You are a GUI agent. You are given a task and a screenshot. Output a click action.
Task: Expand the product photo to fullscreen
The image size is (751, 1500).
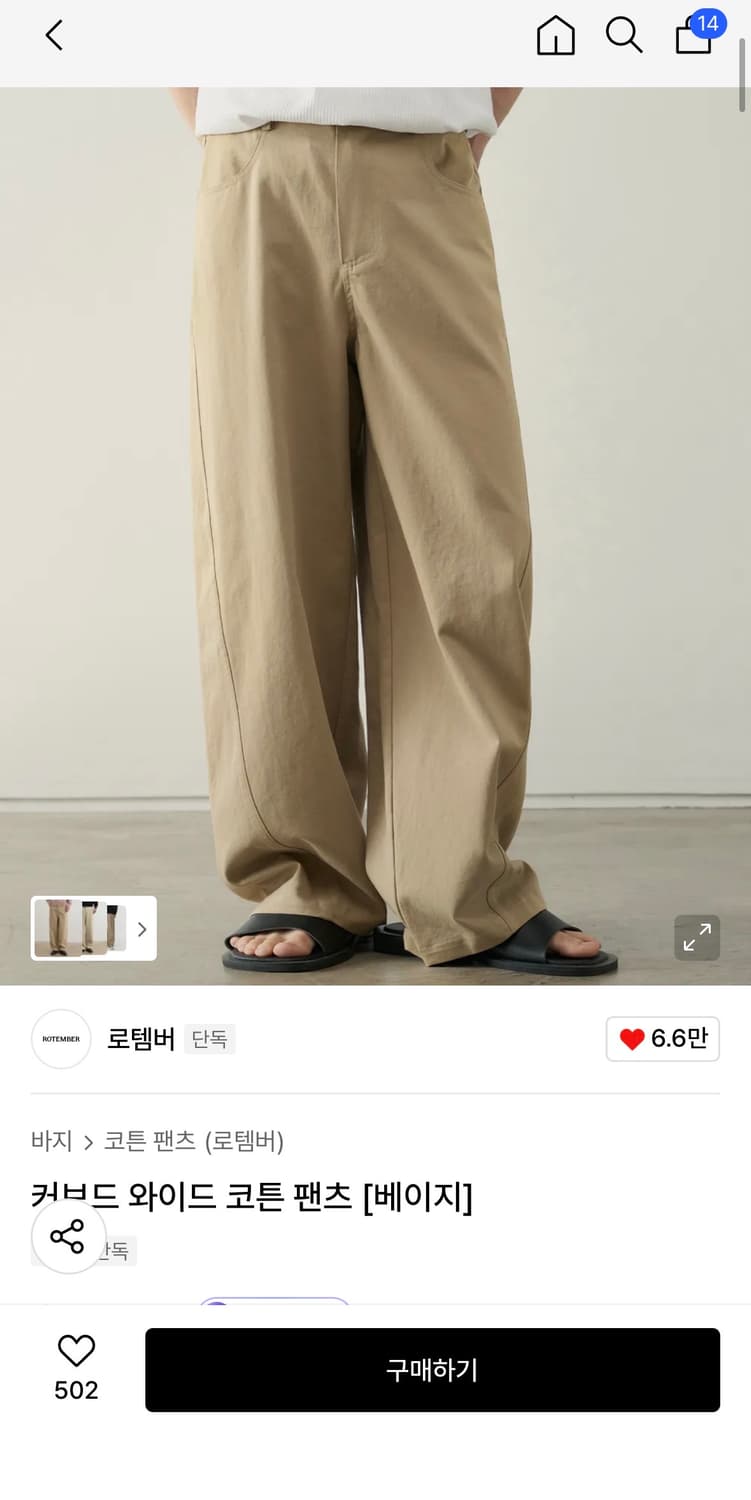(697, 938)
